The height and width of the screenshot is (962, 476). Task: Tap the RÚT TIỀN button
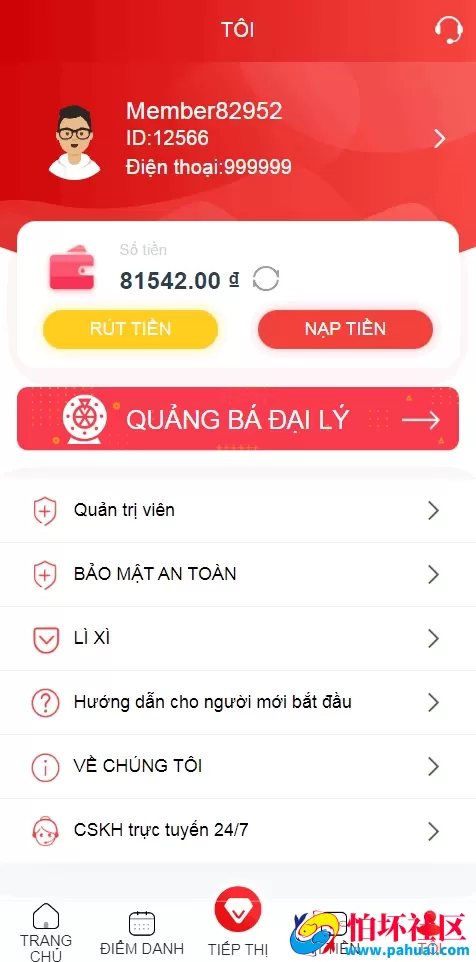coord(131,329)
